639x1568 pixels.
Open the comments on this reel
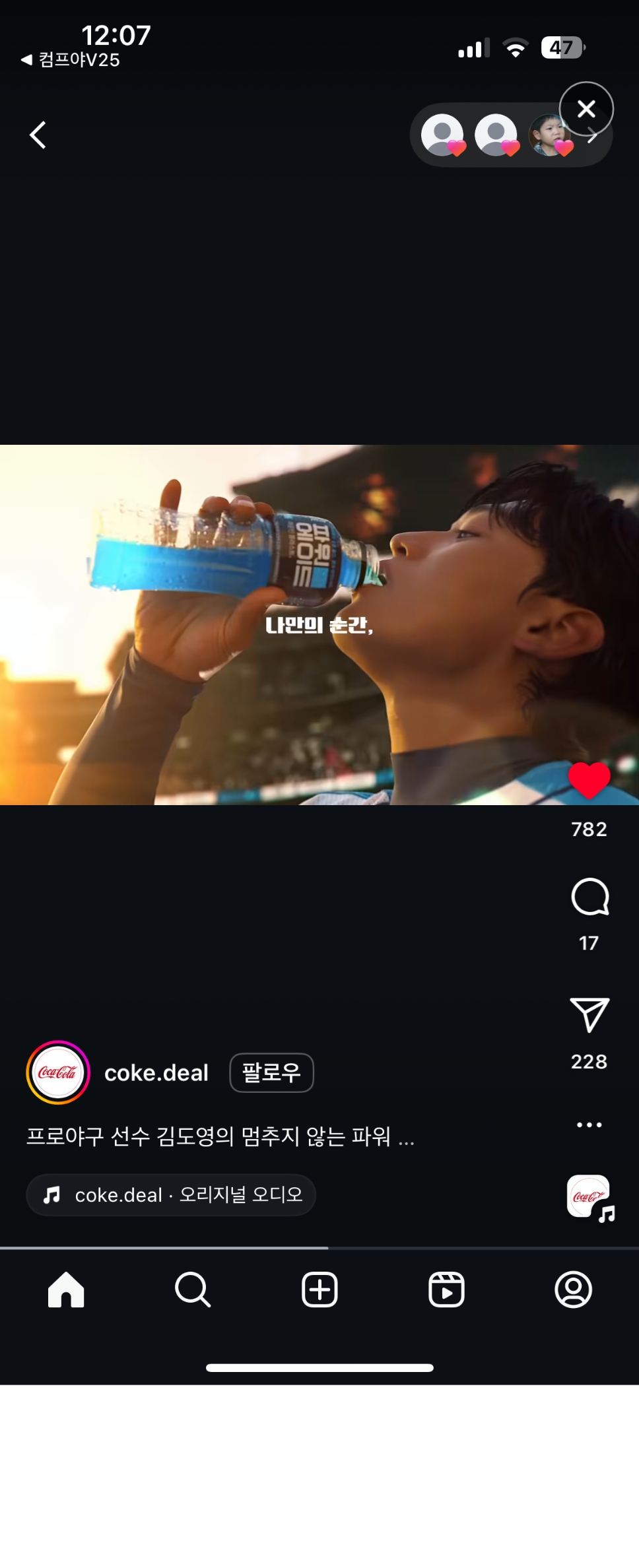[x=589, y=897]
